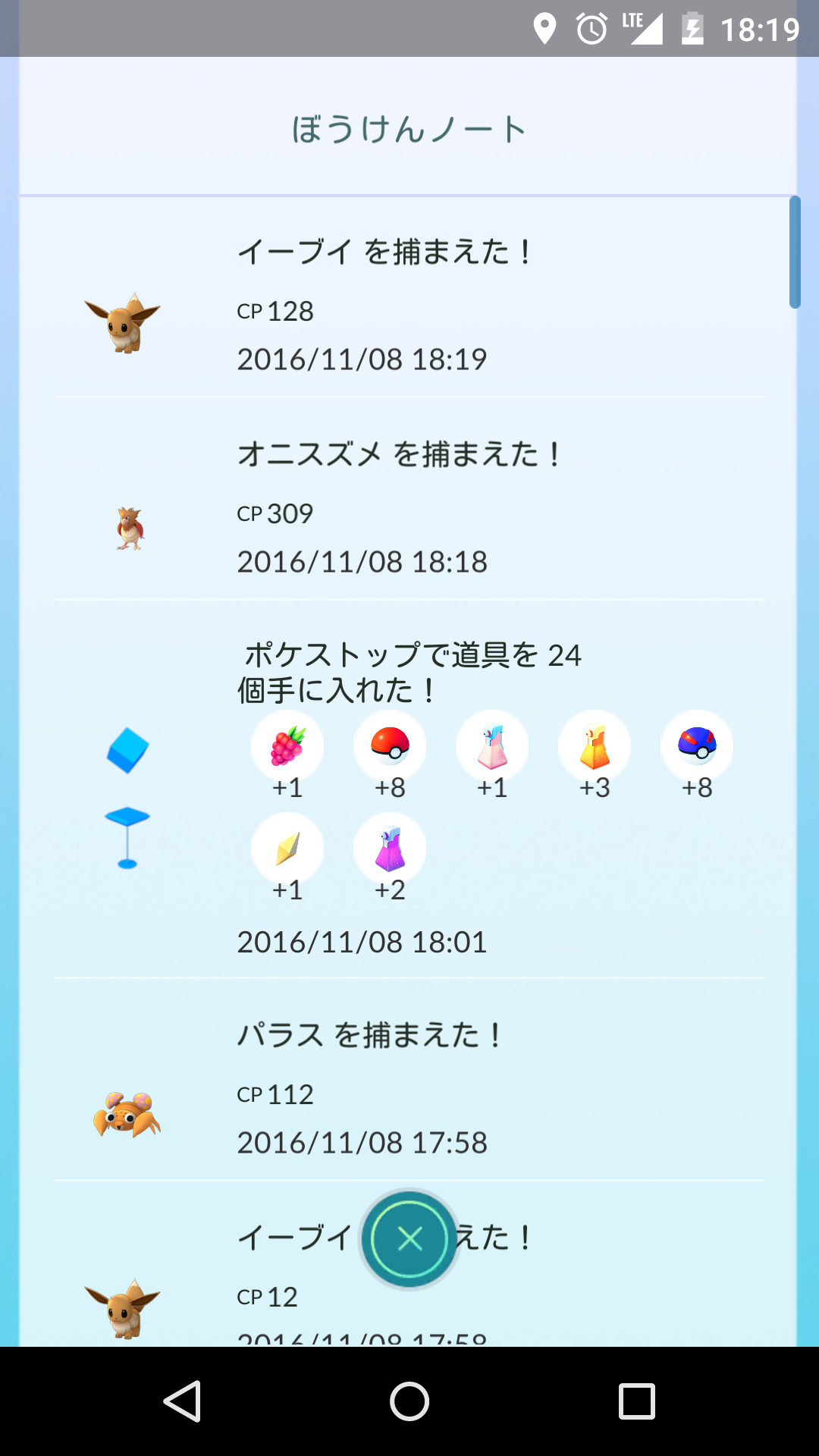The image size is (819, 1456).
Task: Go back using the system back button
Action: (x=182, y=1401)
